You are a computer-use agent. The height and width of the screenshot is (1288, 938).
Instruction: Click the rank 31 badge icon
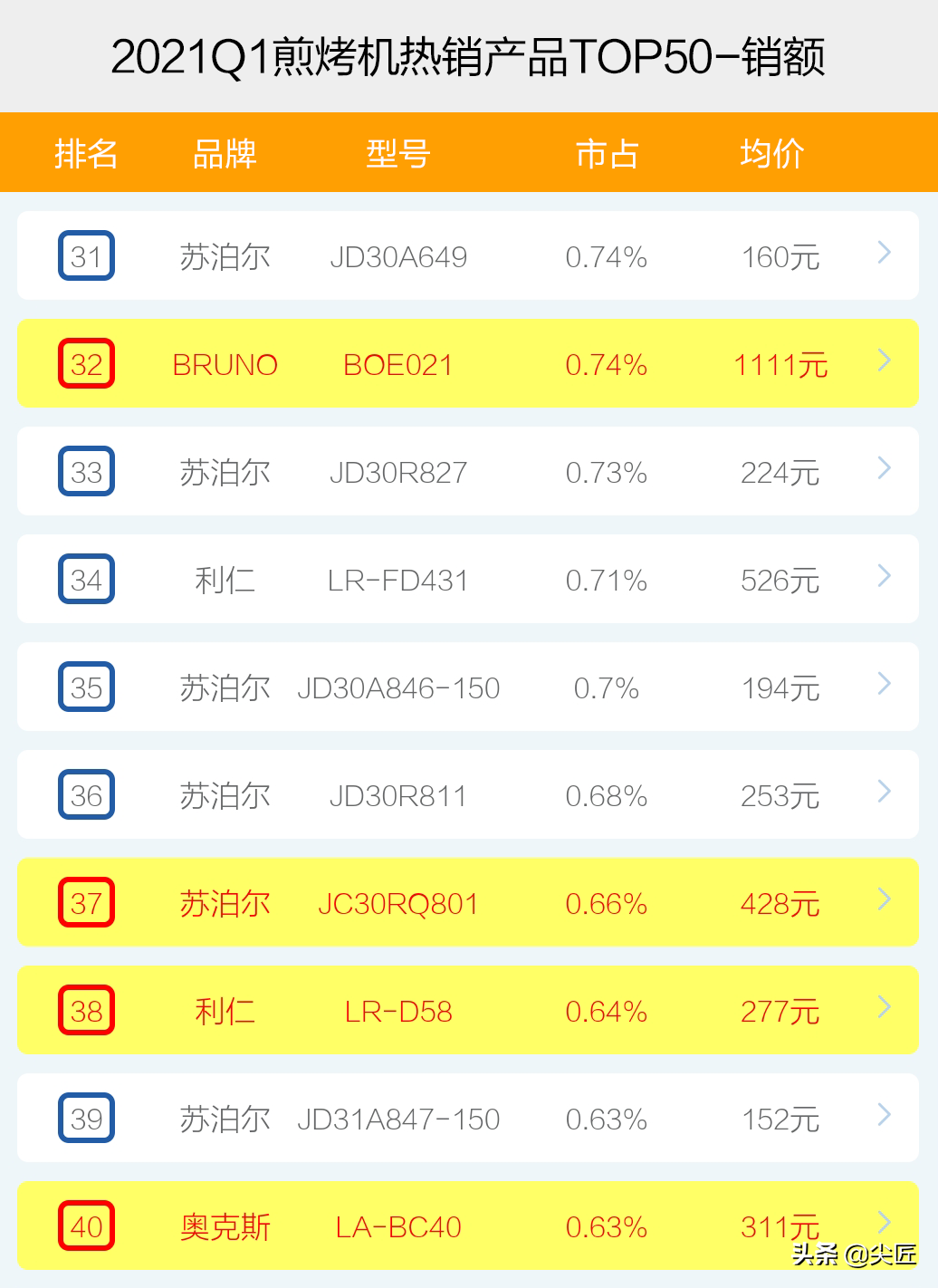[x=86, y=255]
